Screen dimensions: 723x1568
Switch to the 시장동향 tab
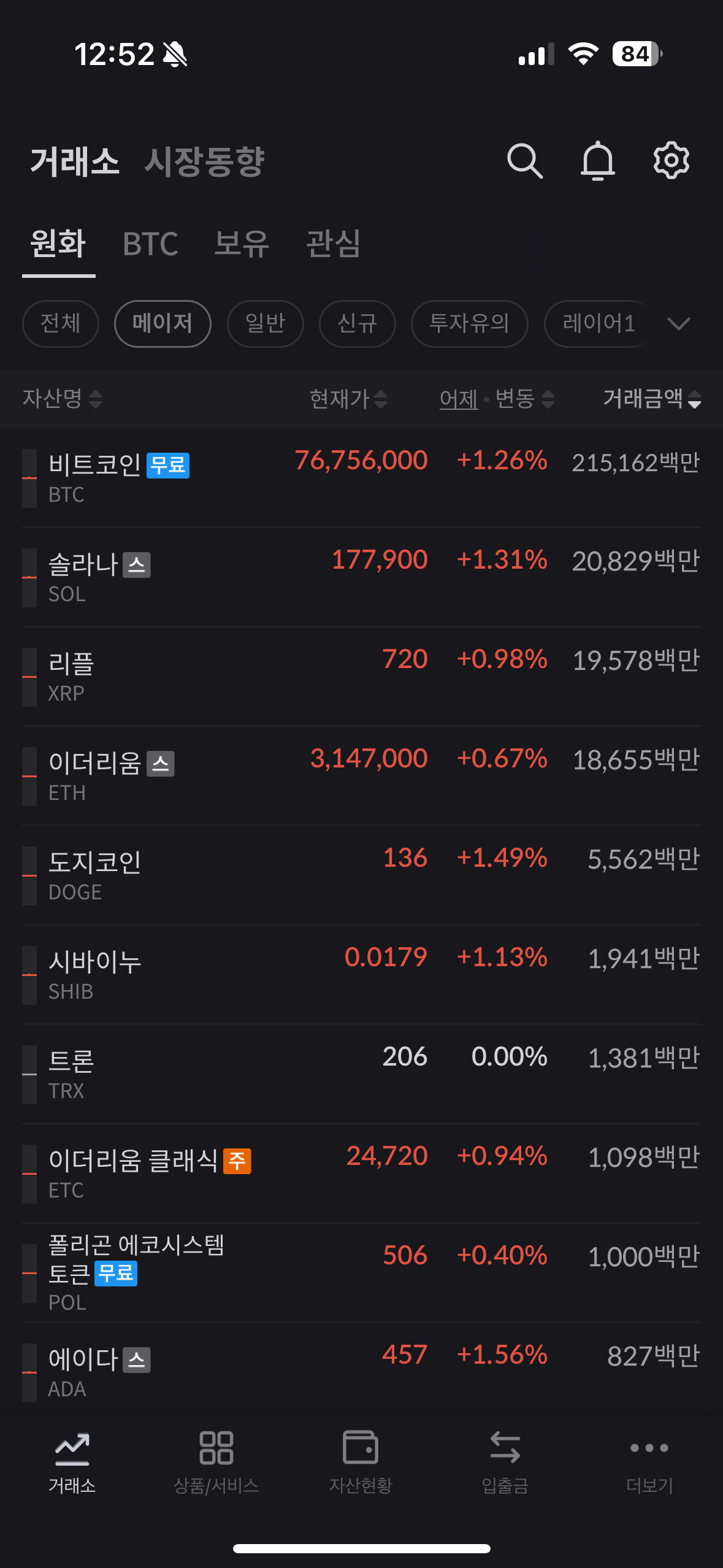(x=204, y=162)
